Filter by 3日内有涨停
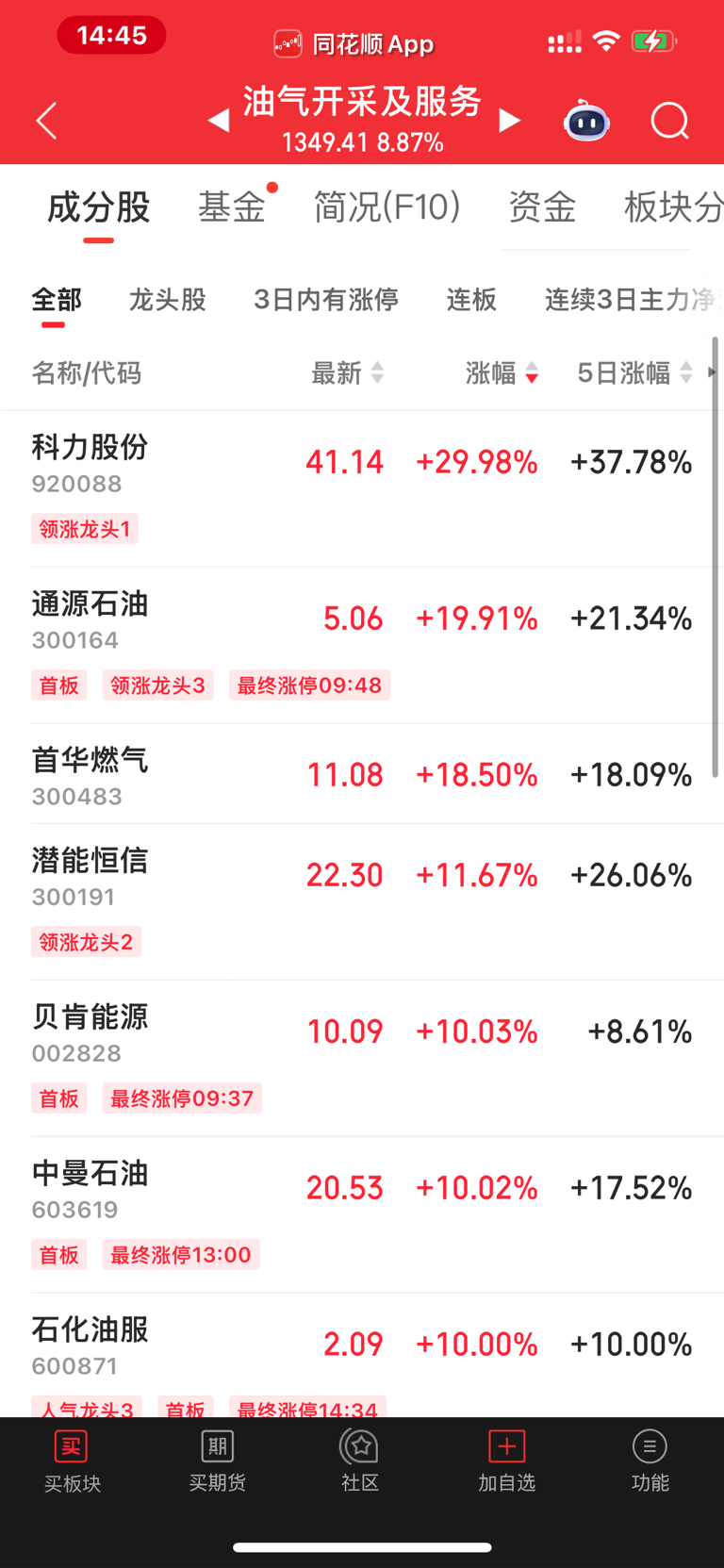The image size is (724, 1568). 325,300
